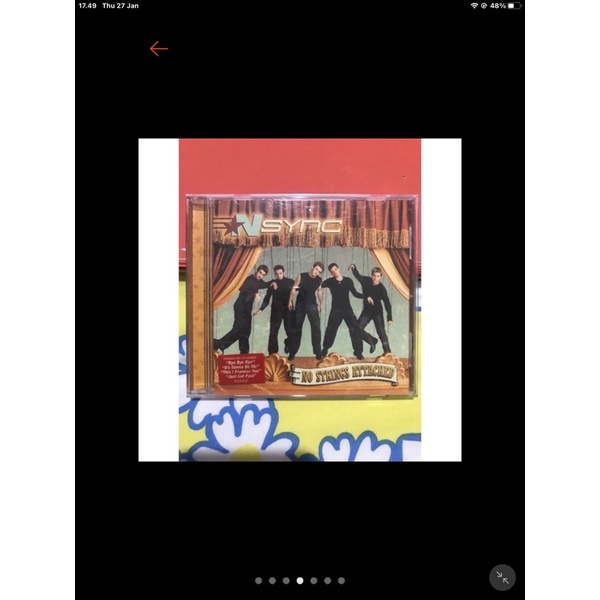The width and height of the screenshot is (600, 600).
Task: Select the last page indicator dot
Action: point(341,580)
